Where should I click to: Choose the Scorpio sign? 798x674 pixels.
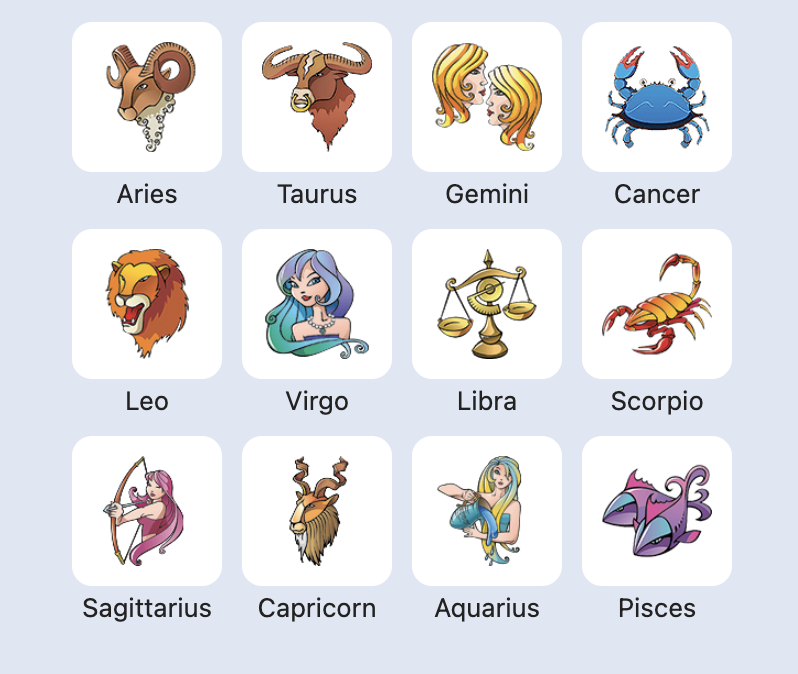tap(657, 304)
